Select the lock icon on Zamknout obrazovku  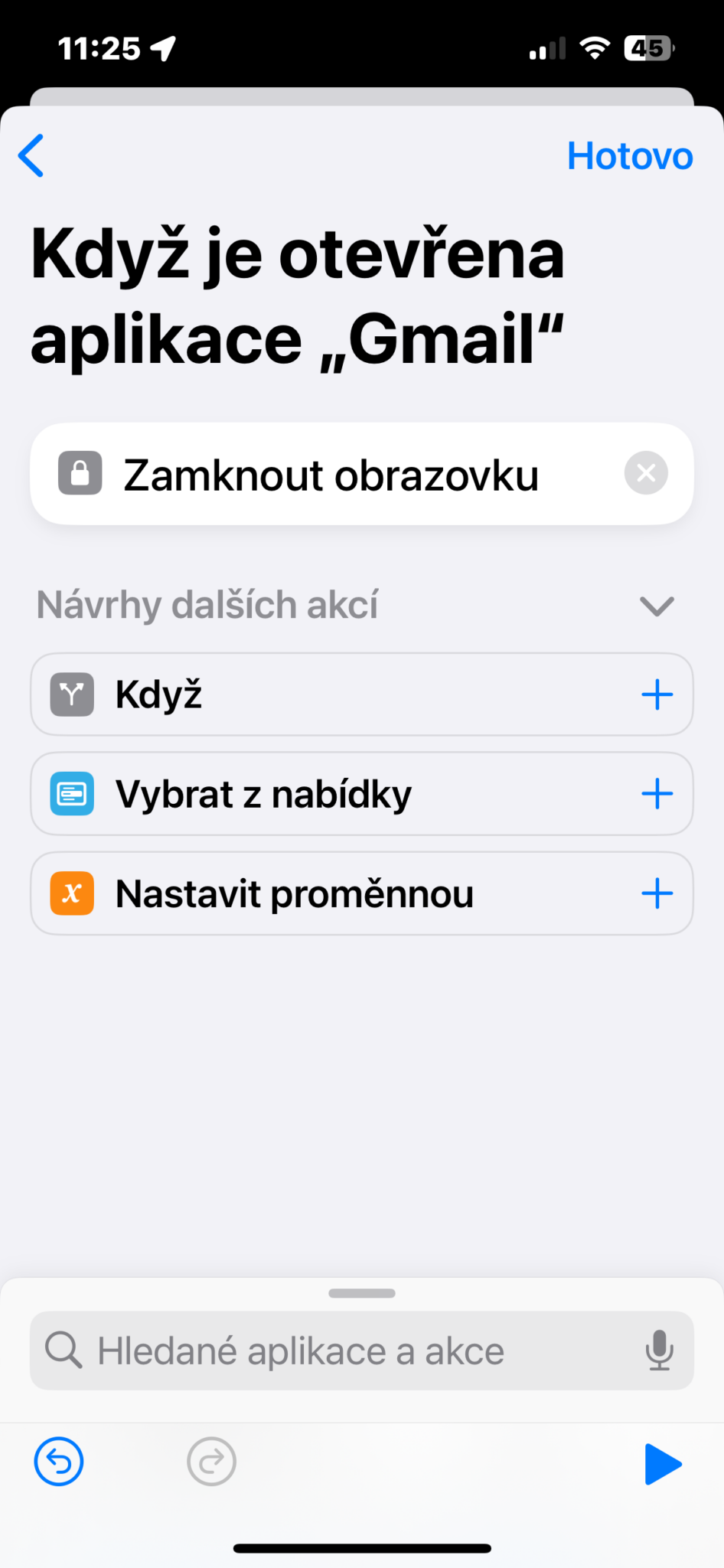80,473
